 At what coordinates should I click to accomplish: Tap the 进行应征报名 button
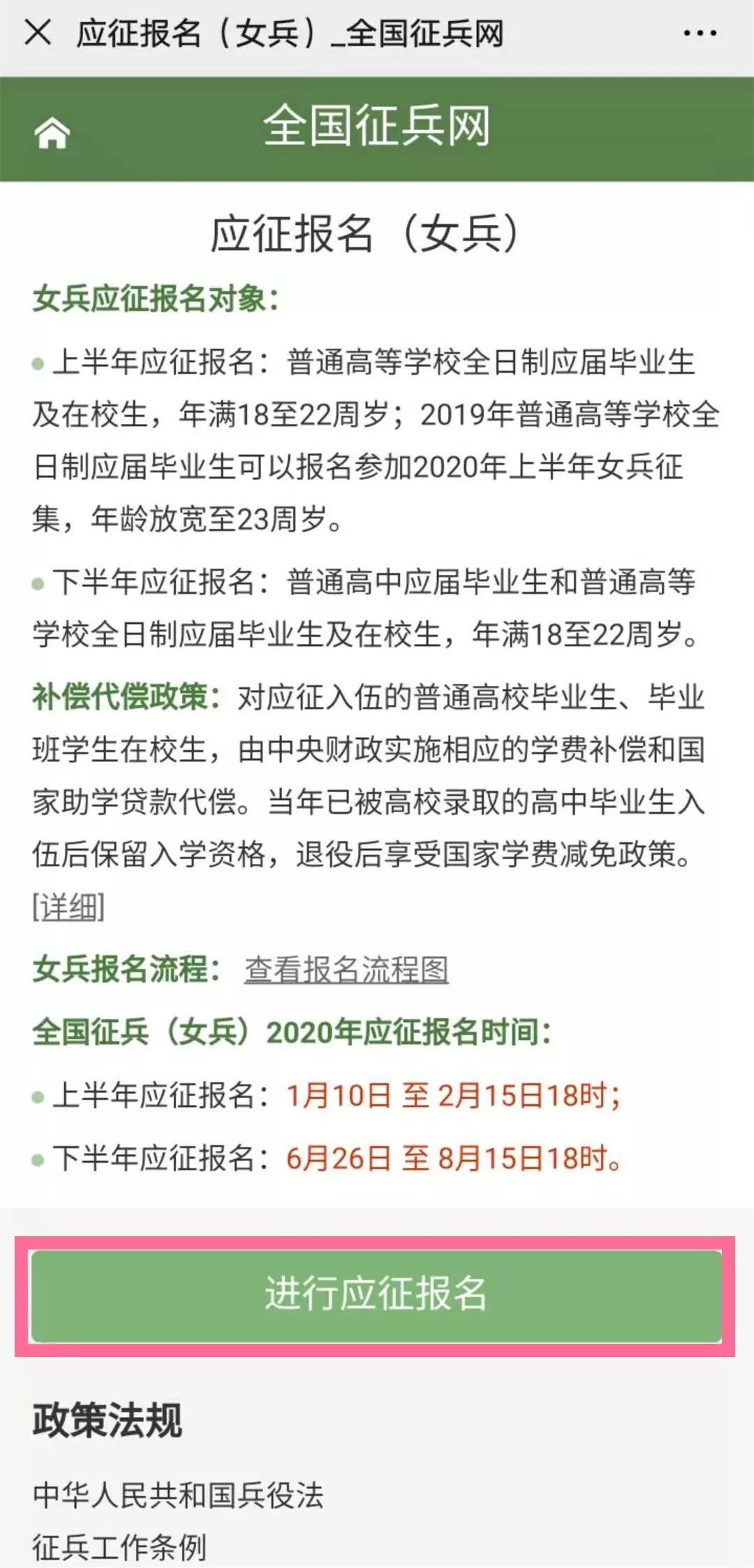pyautogui.click(x=376, y=1296)
